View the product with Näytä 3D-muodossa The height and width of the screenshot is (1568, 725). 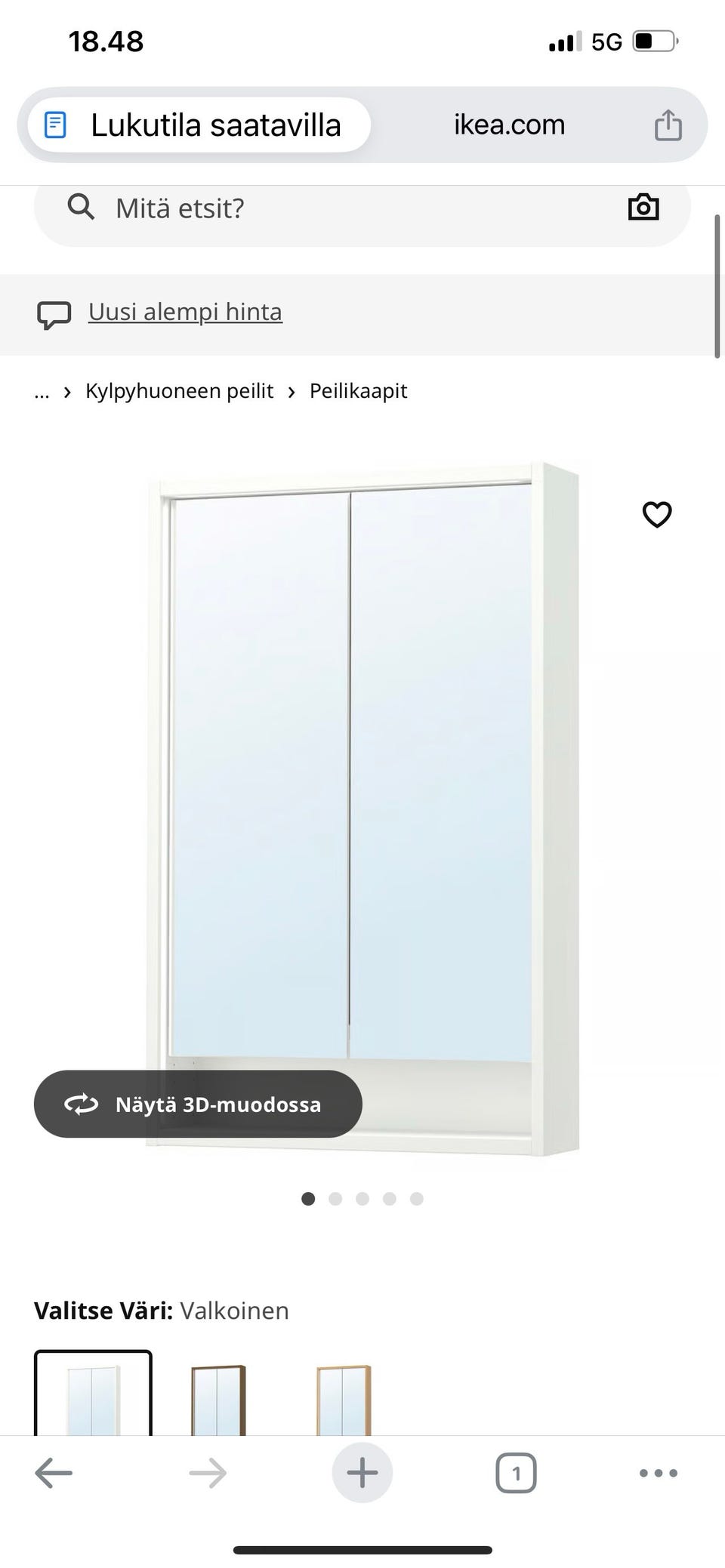point(198,1104)
